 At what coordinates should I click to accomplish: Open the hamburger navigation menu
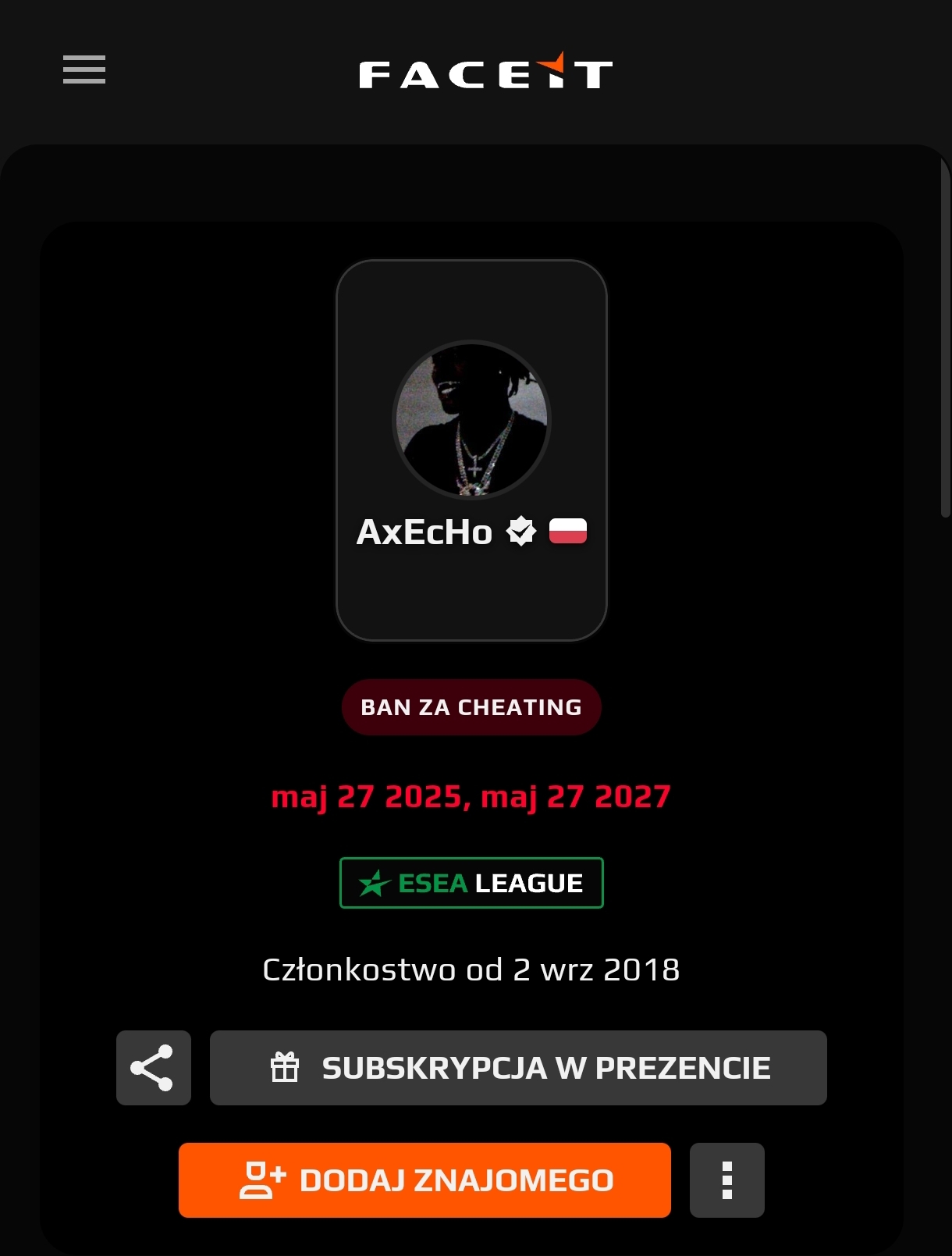click(x=84, y=69)
